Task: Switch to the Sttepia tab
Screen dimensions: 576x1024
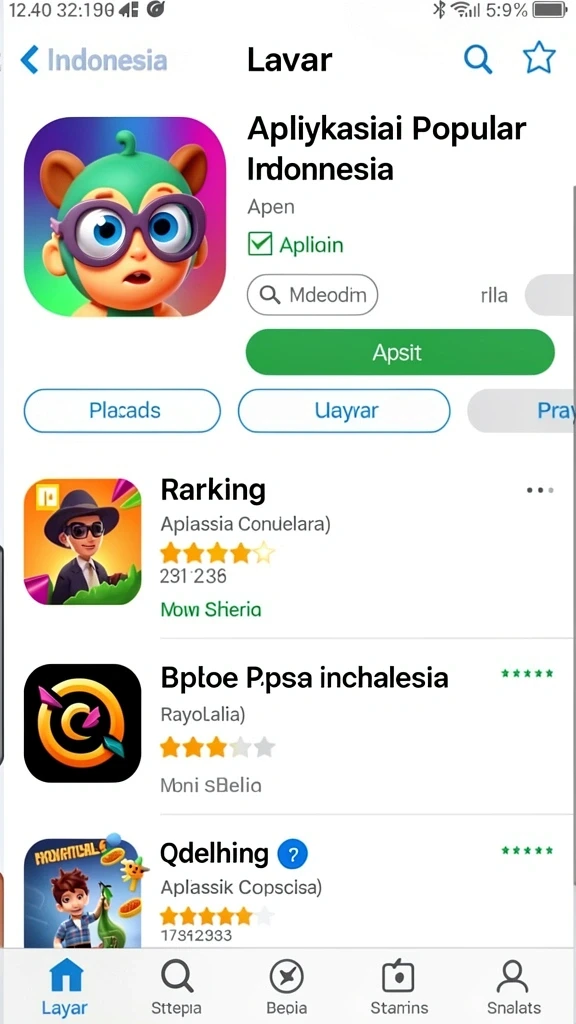Action: [x=176, y=986]
